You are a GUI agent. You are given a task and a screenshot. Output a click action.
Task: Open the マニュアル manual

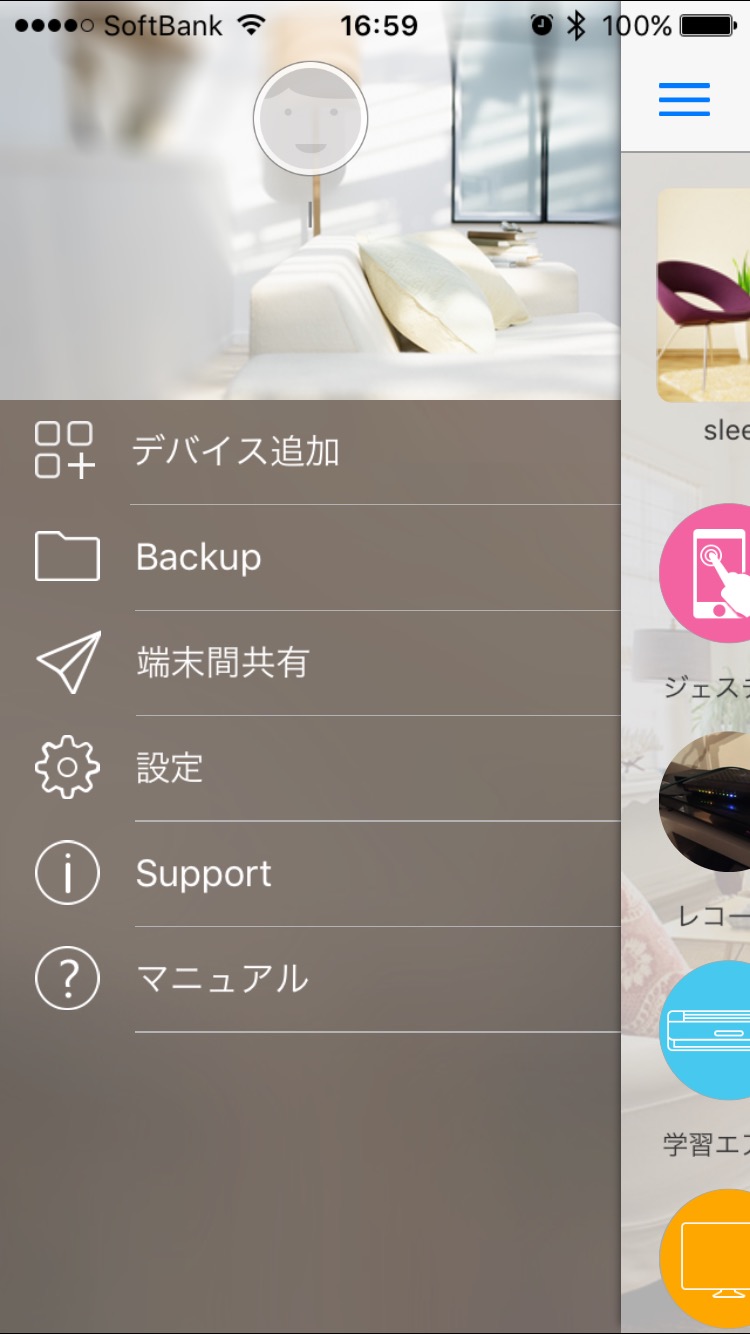(x=222, y=979)
